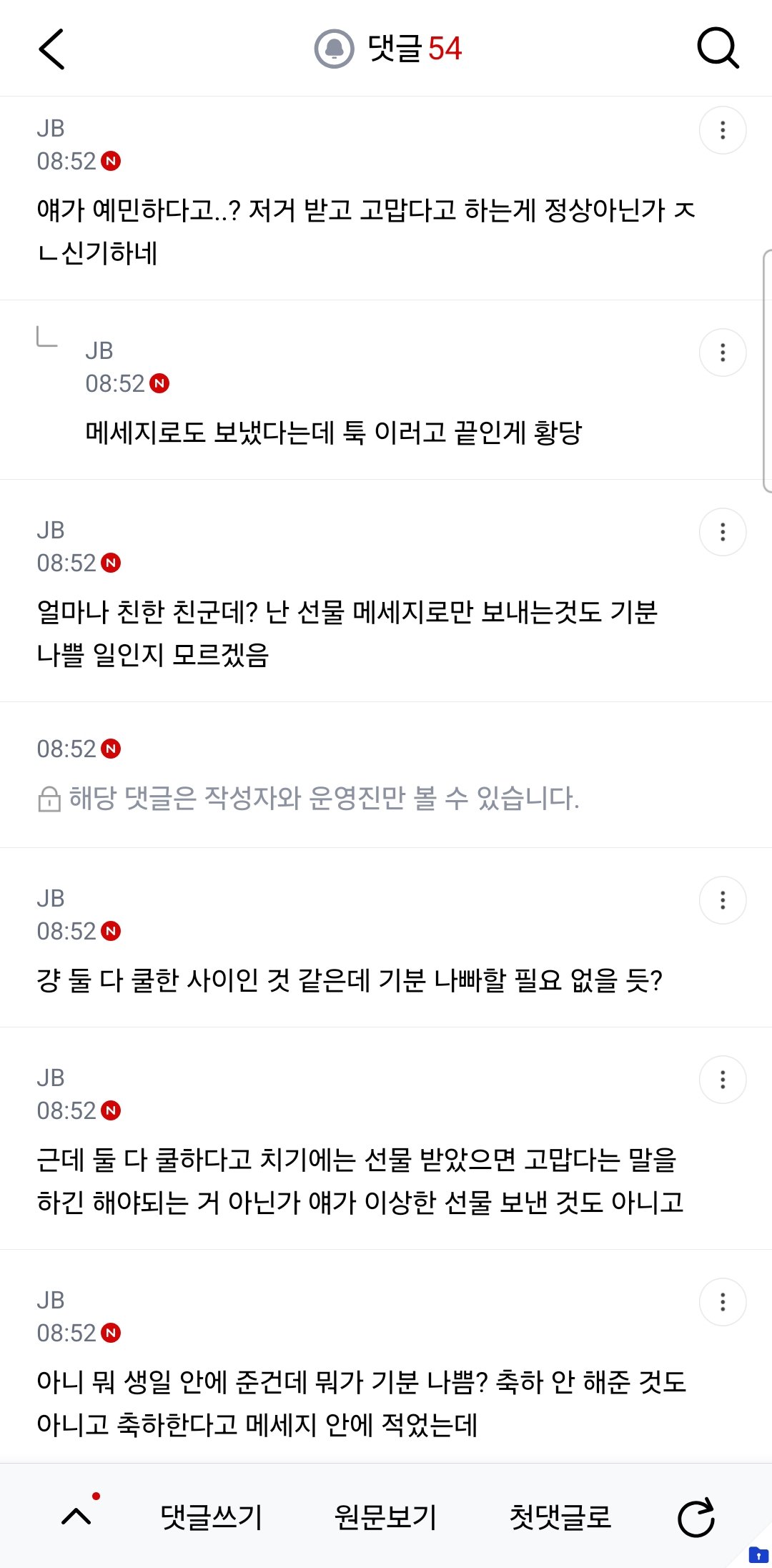Go back using the top-left arrow
The image size is (772, 1568).
click(51, 49)
